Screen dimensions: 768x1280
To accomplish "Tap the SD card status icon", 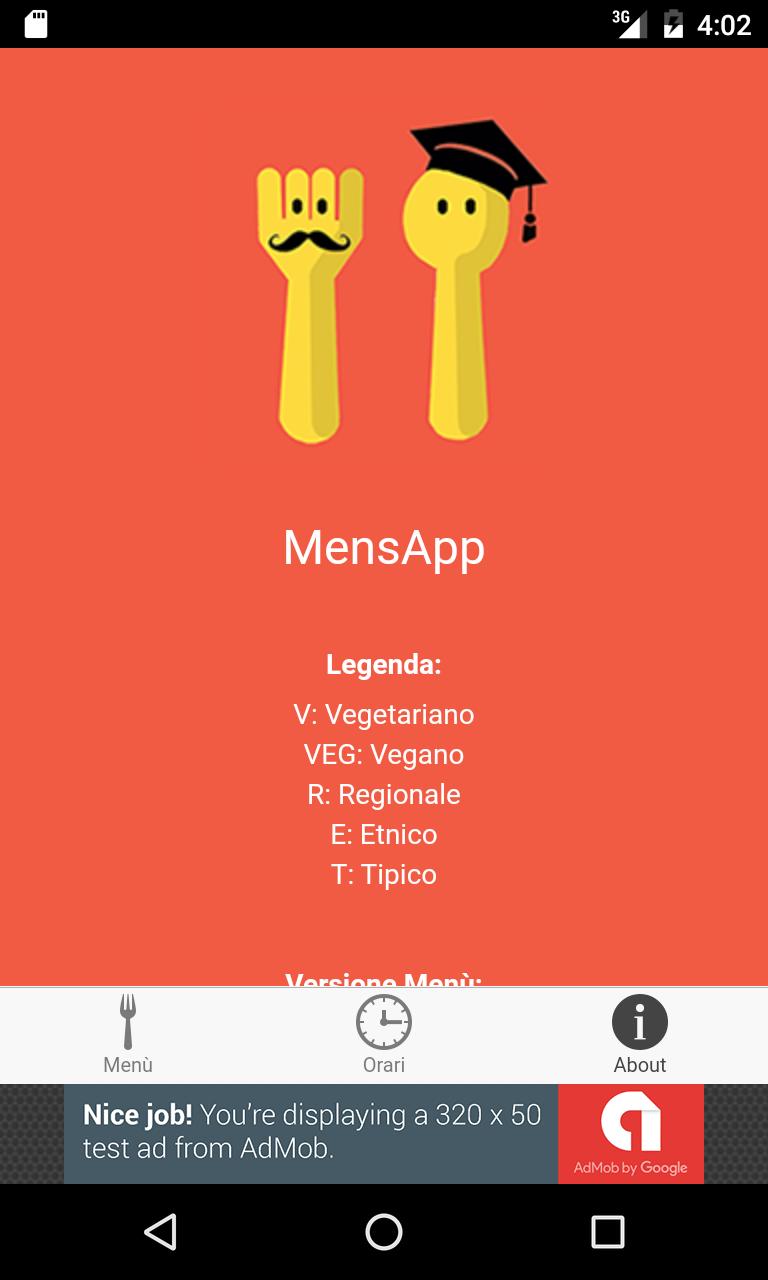I will [38, 22].
